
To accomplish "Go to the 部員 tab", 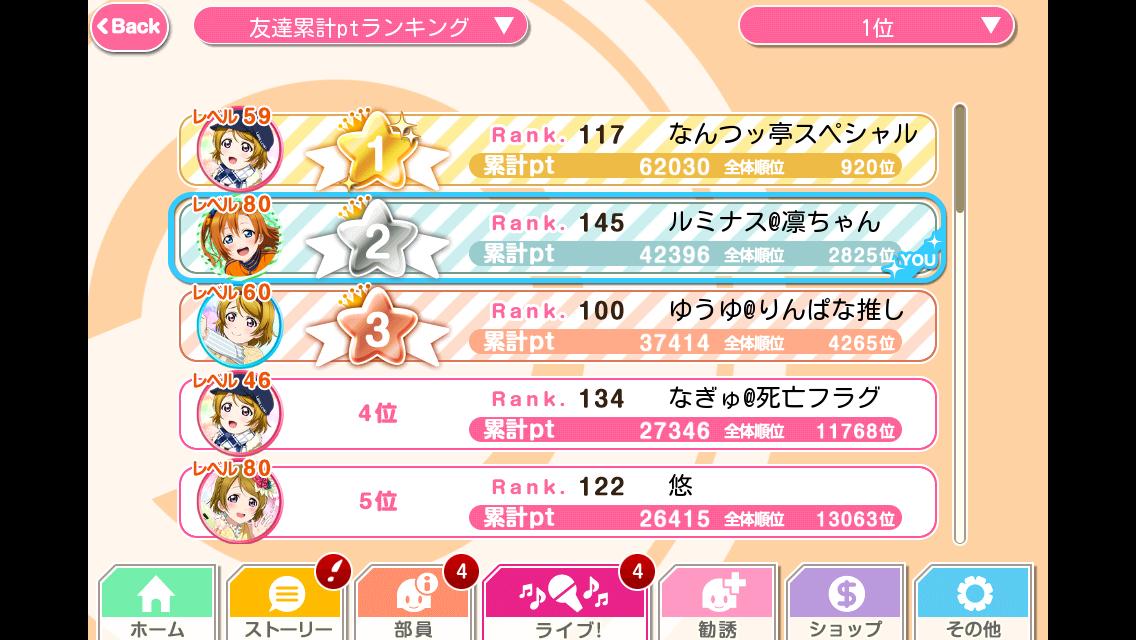I will [413, 605].
